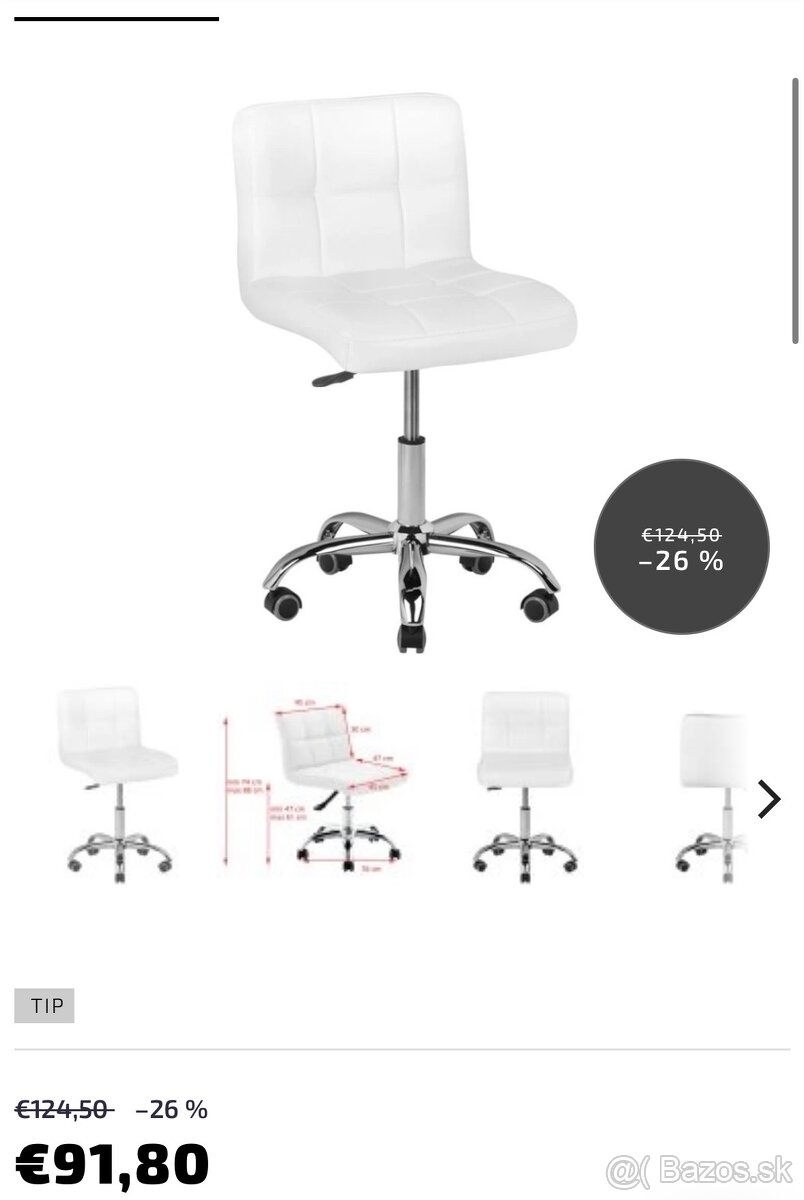Show next thumbnails with the right chevron
The height and width of the screenshot is (1200, 804).
pyautogui.click(x=768, y=798)
